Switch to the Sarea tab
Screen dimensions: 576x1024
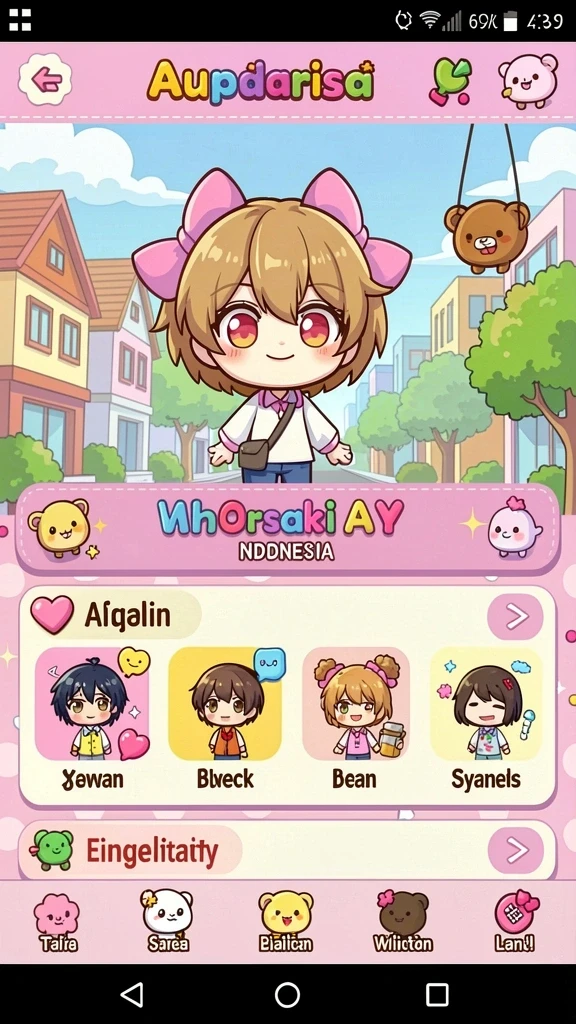coord(168,921)
